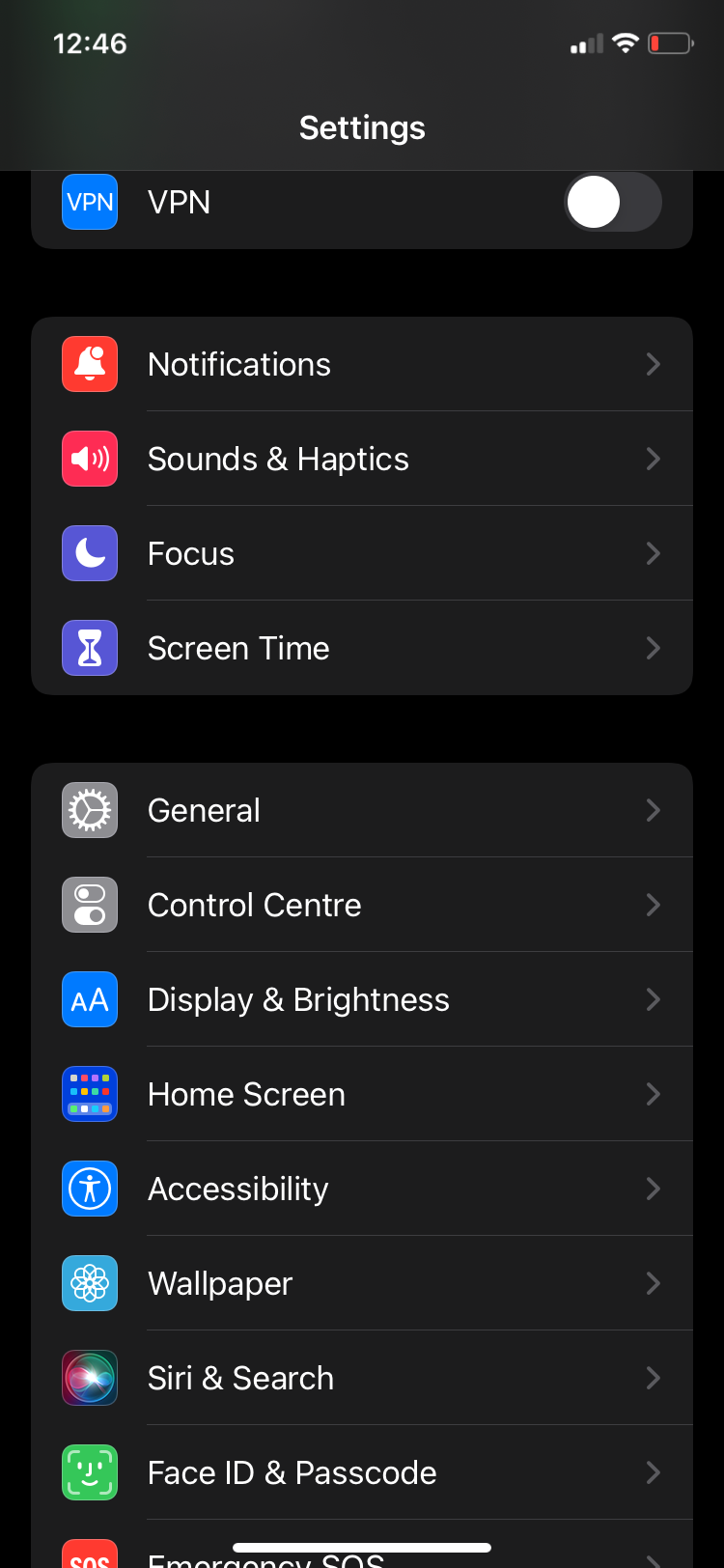Tap the battery indicator in status bar
Screen dimensions: 724x1568
click(x=670, y=42)
